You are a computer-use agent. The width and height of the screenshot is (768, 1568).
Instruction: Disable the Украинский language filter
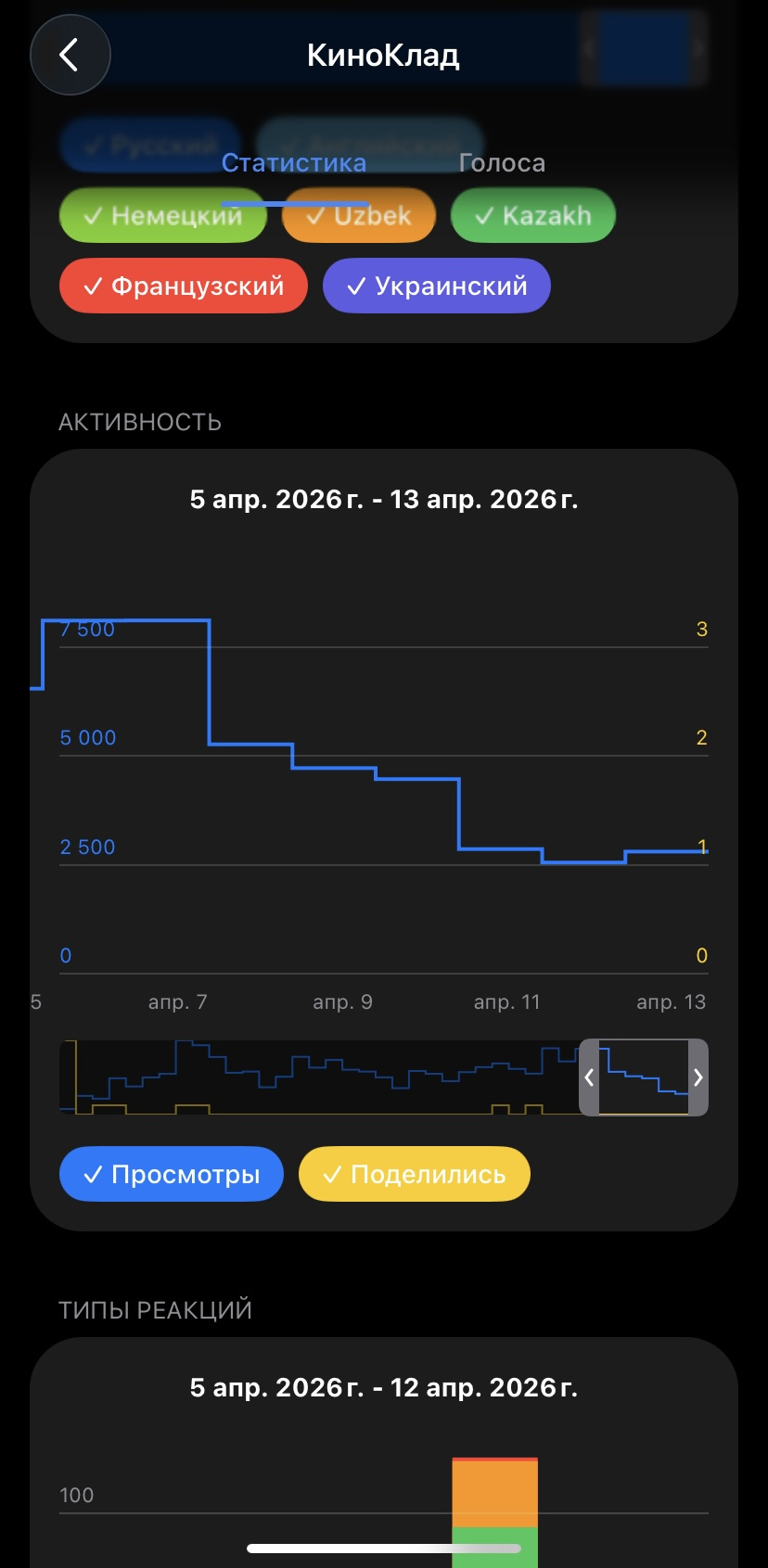click(x=437, y=286)
